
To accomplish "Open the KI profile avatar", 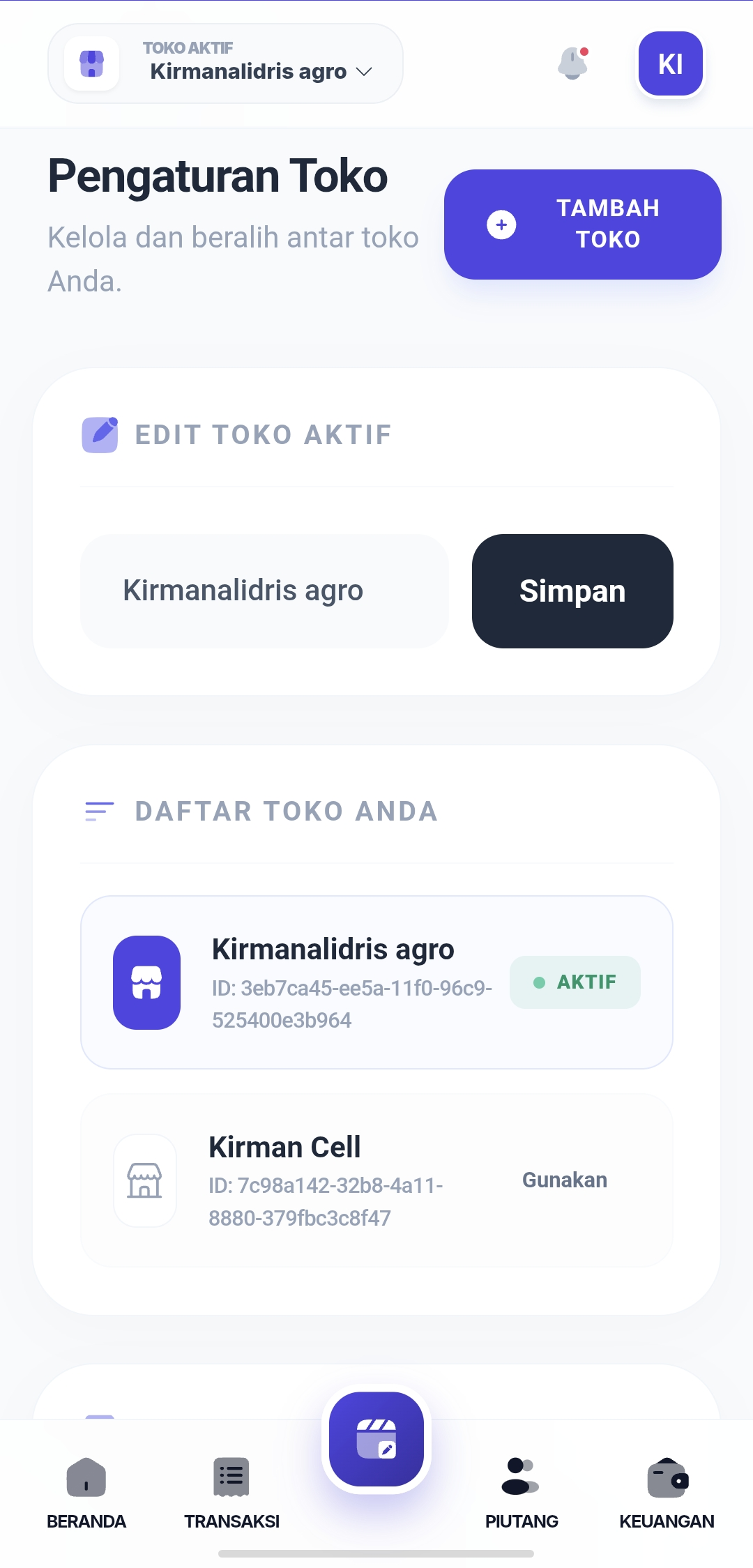I will click(x=670, y=63).
